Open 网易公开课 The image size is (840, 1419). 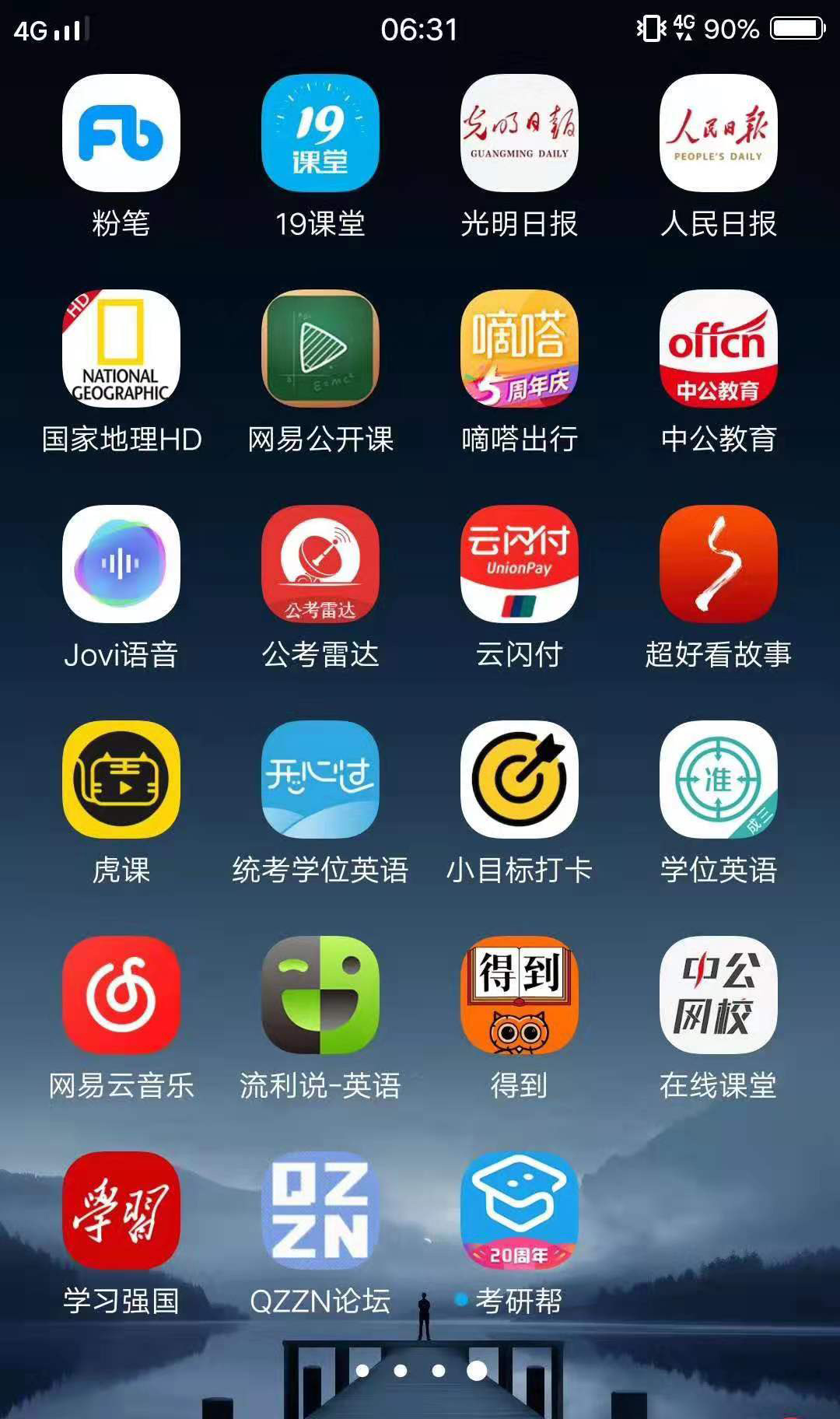coord(320,352)
